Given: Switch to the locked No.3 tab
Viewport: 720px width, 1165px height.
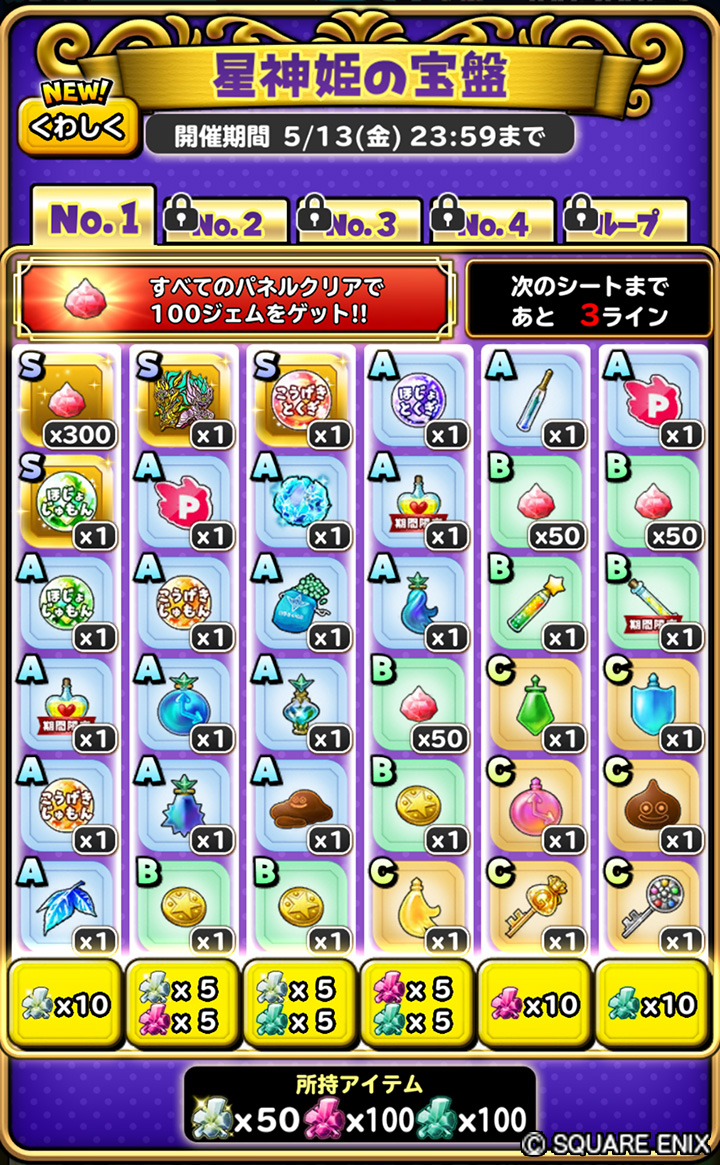Looking at the screenshot, I should coord(358,222).
